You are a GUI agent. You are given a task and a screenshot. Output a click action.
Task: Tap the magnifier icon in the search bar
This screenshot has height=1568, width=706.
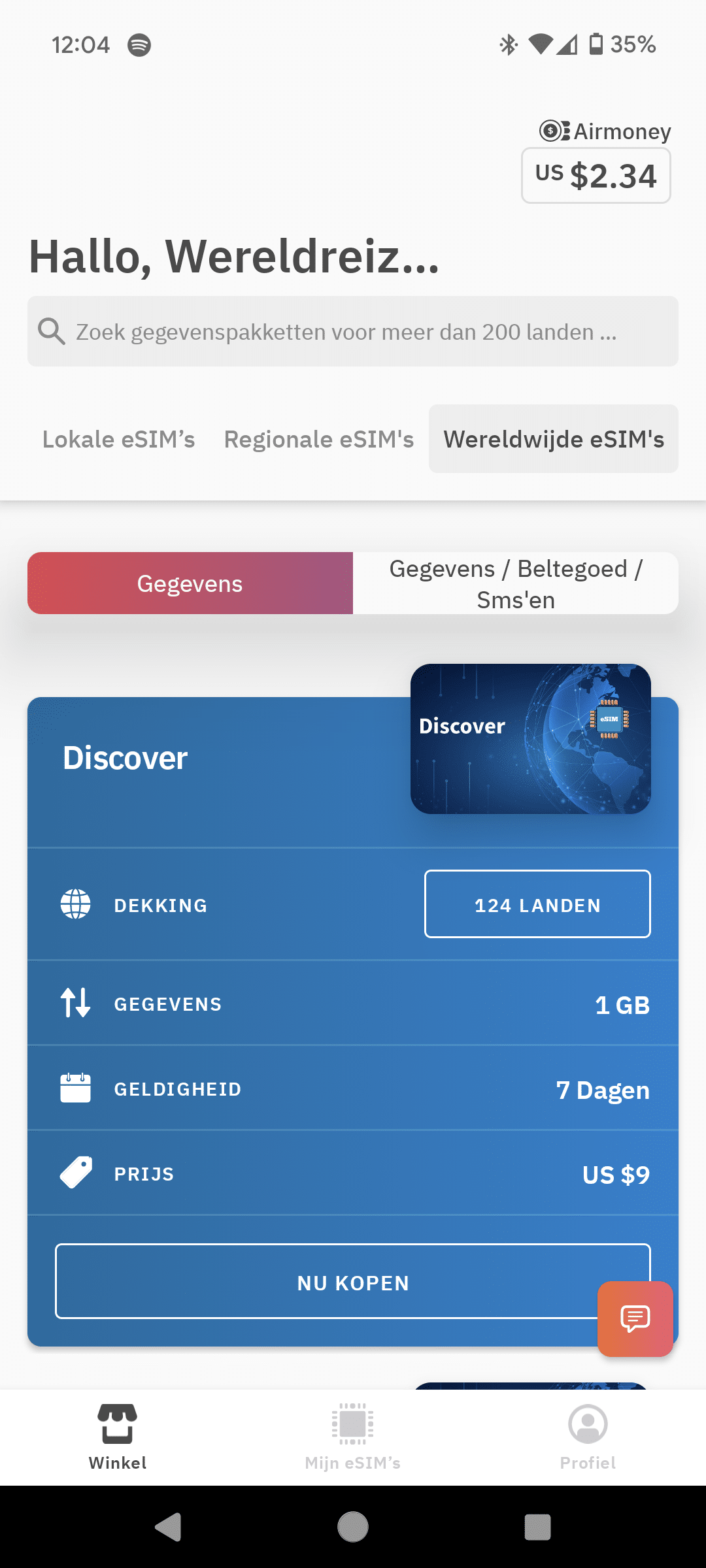click(x=51, y=331)
